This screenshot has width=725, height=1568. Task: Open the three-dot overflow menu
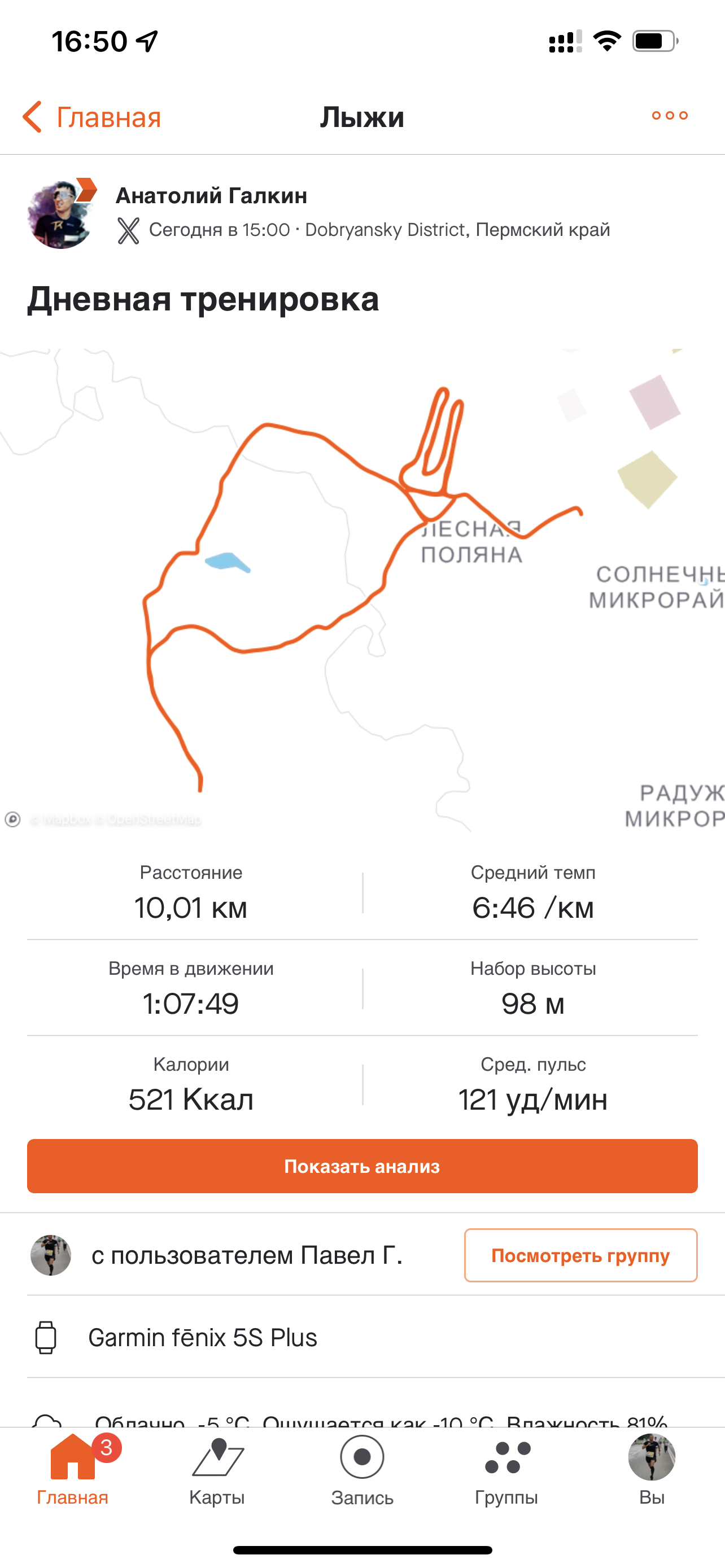pos(669,116)
